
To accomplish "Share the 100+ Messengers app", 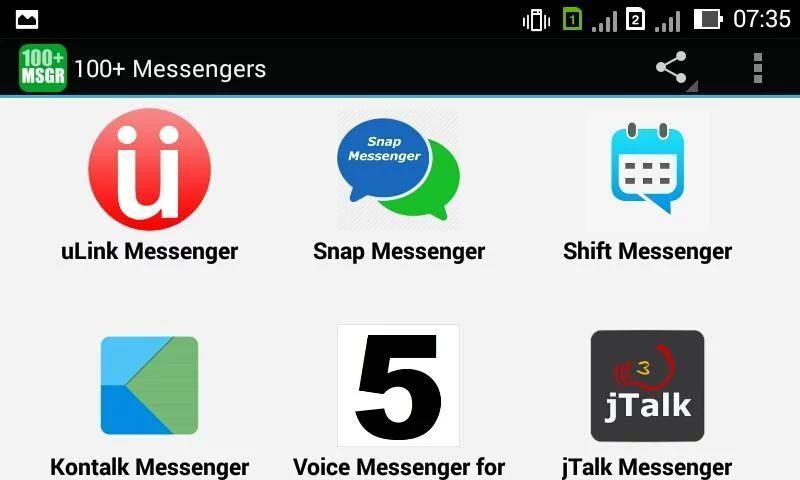I will [x=672, y=68].
